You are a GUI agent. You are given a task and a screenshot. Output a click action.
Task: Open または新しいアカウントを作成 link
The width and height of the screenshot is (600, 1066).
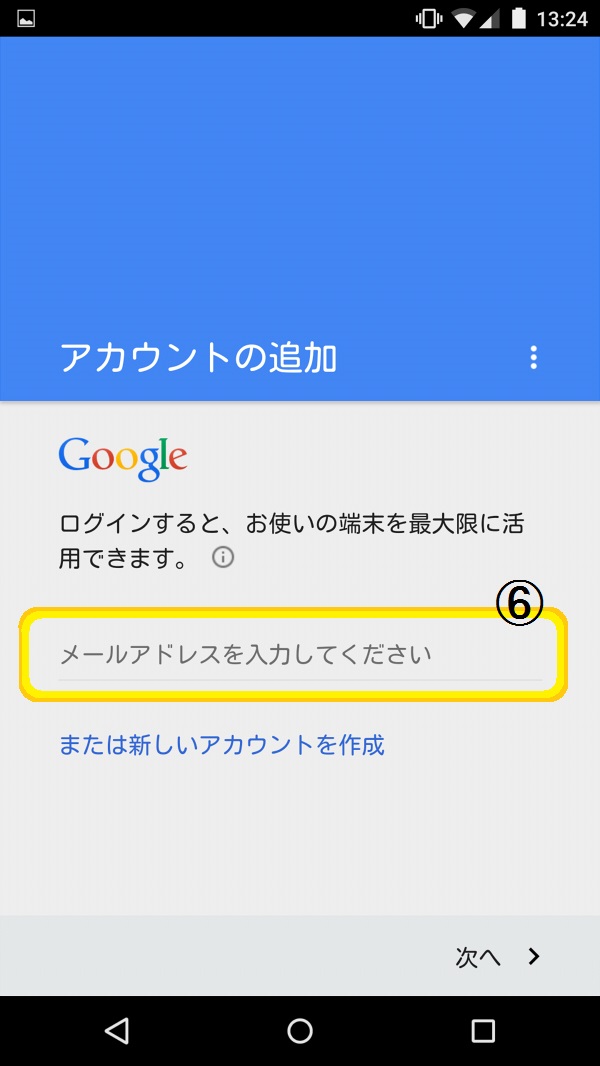[x=221, y=744]
